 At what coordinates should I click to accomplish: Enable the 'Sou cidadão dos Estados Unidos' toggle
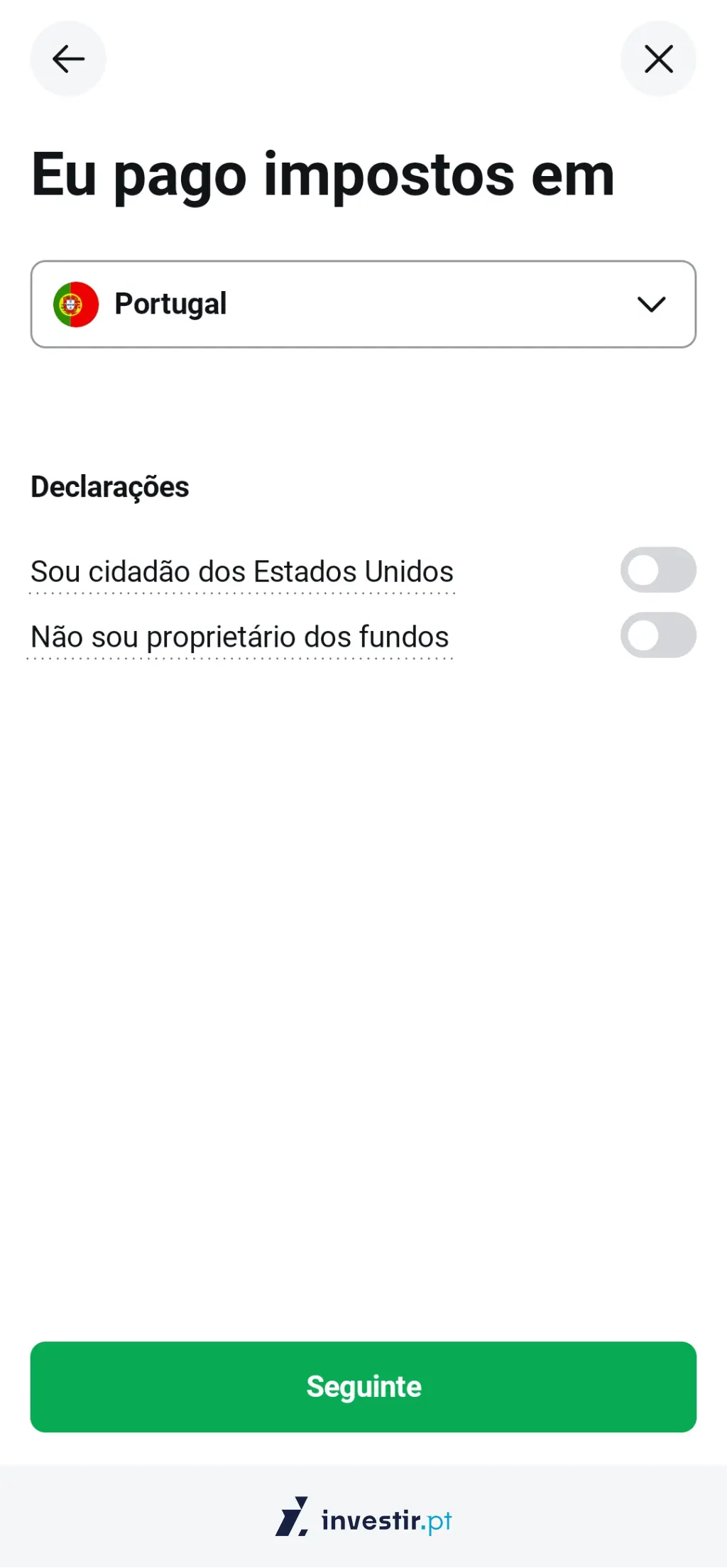[658, 569]
